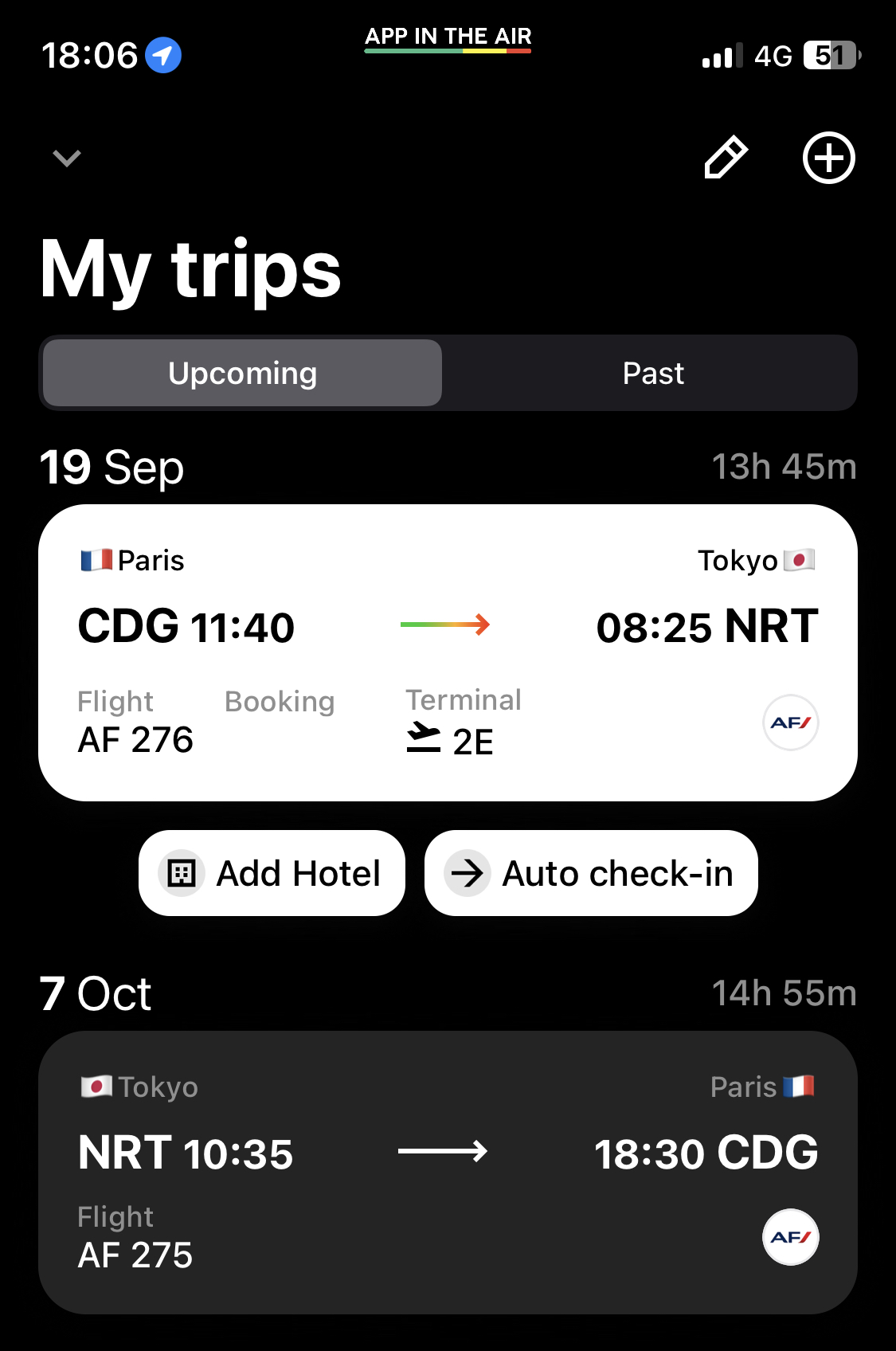Enable Auto check-in for the flight
The width and height of the screenshot is (896, 1351).
coord(591,873)
